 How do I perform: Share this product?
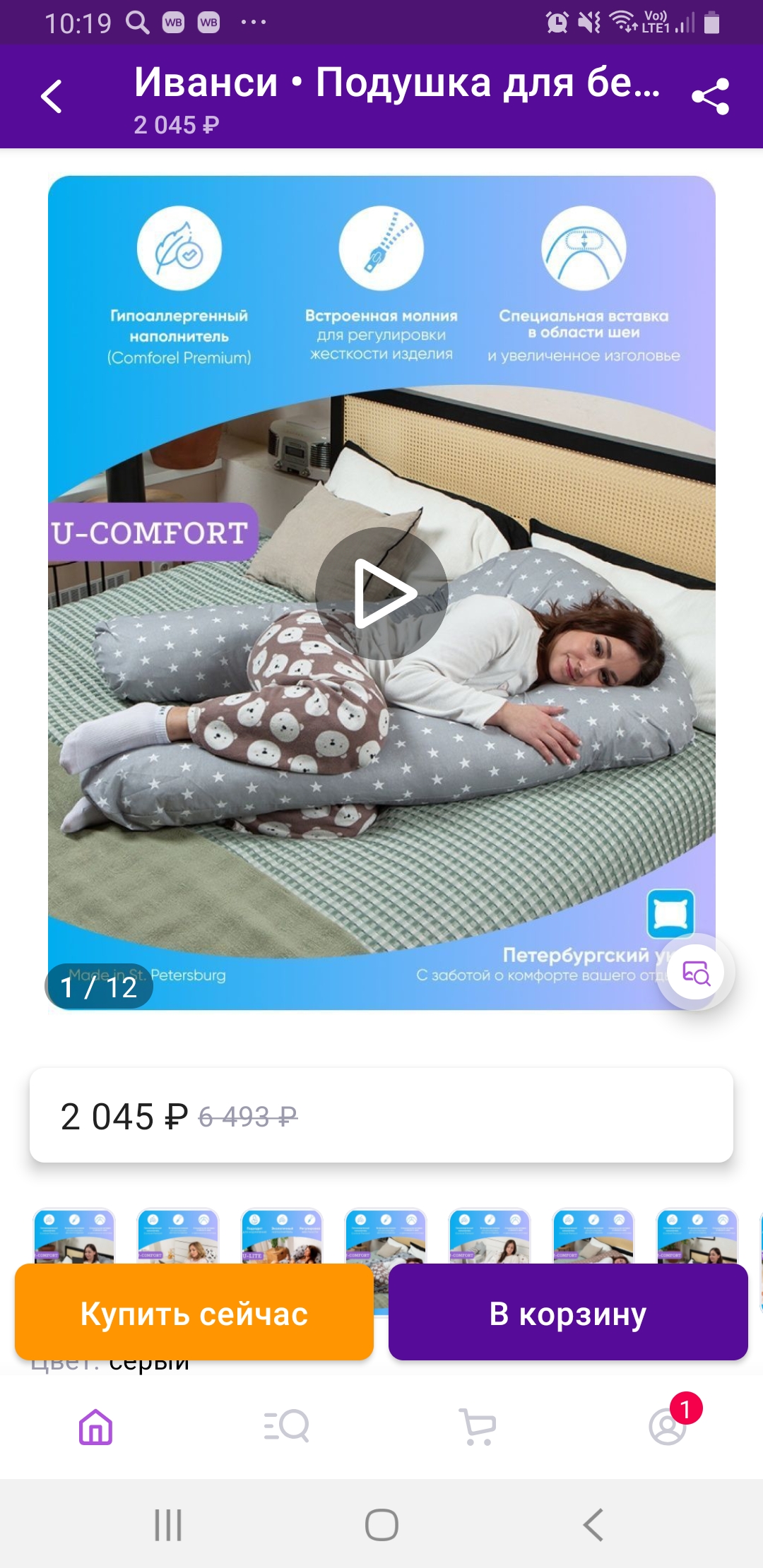click(x=710, y=97)
